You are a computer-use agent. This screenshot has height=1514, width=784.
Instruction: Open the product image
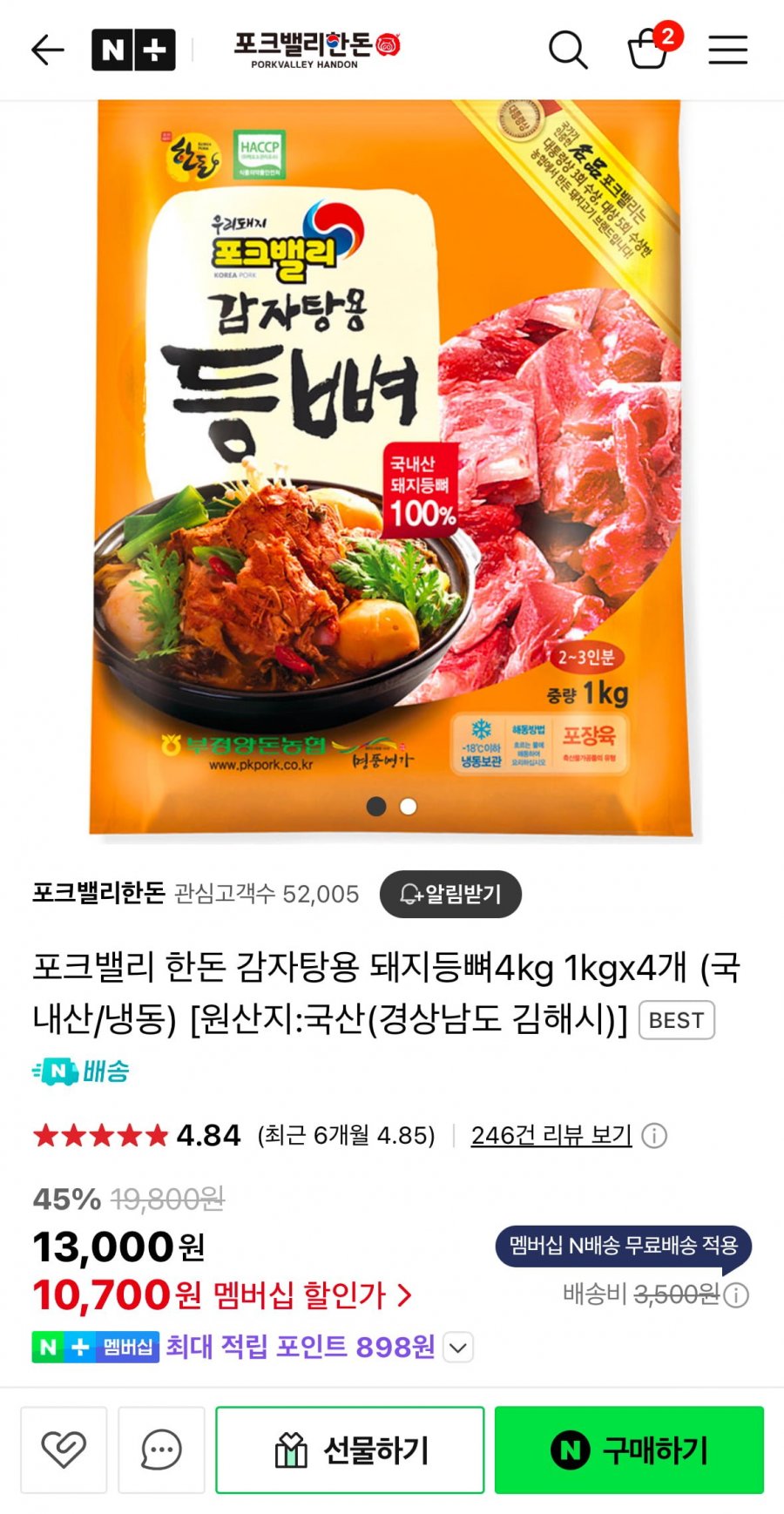[x=392, y=470]
